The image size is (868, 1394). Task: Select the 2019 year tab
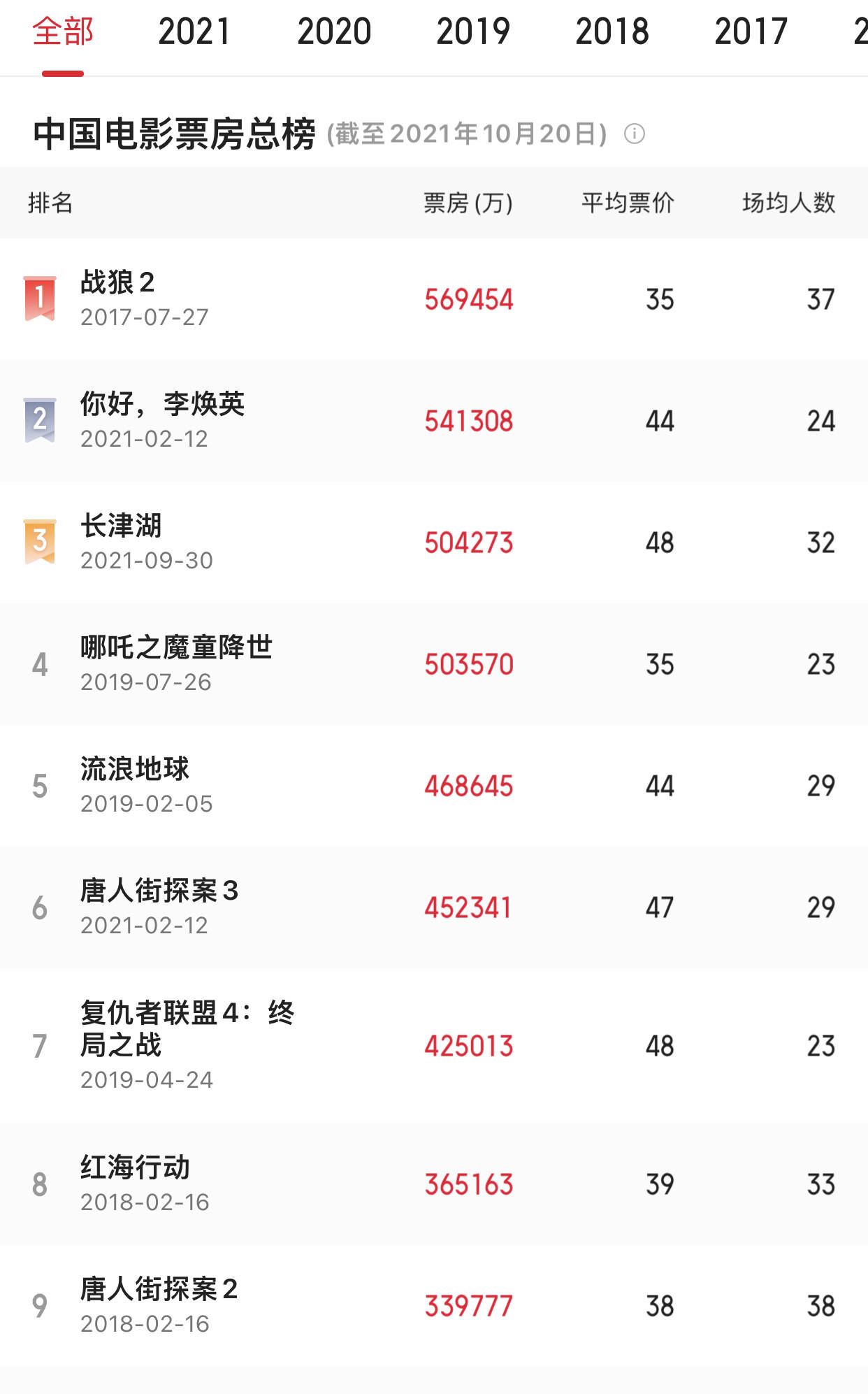(473, 32)
